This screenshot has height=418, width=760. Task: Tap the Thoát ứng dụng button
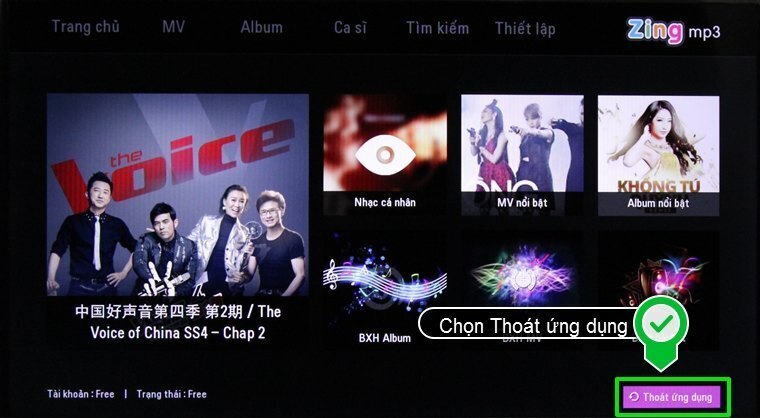pos(671,397)
